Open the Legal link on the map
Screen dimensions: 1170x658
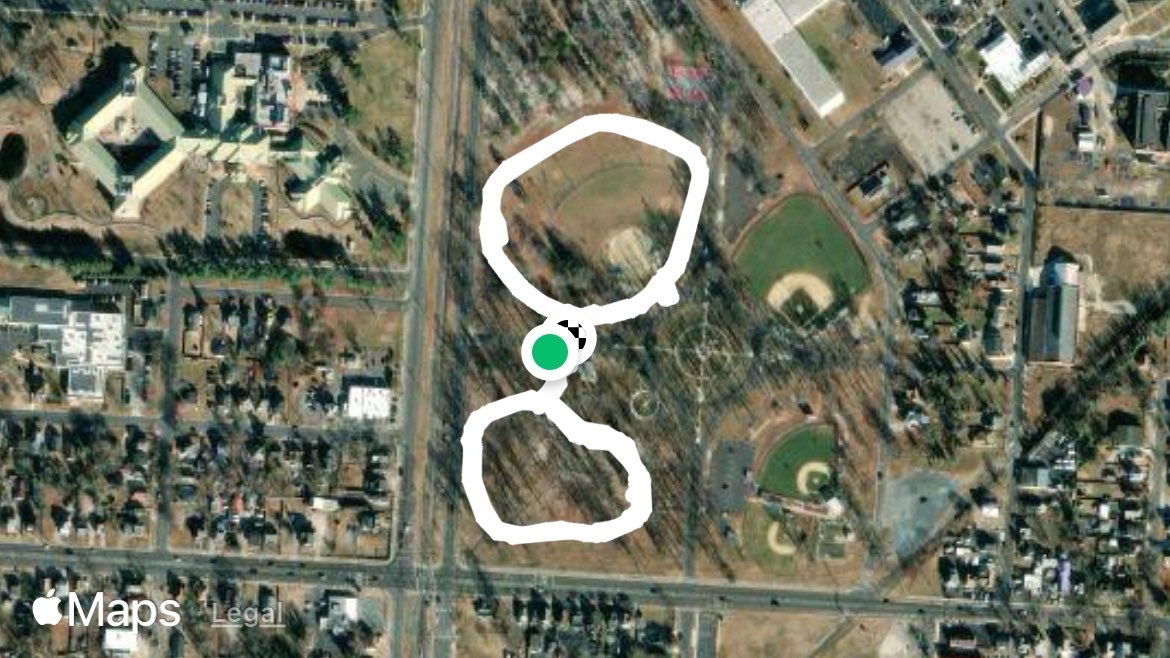point(247,614)
